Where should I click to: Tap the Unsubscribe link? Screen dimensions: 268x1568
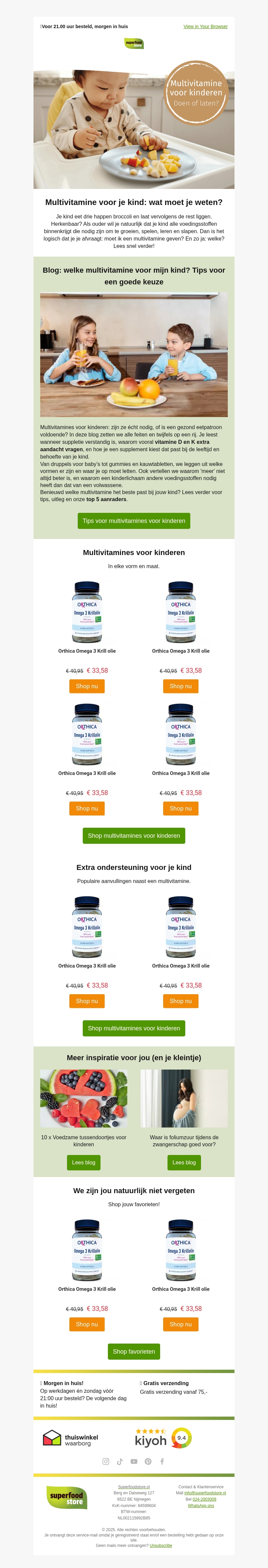[161, 1546]
